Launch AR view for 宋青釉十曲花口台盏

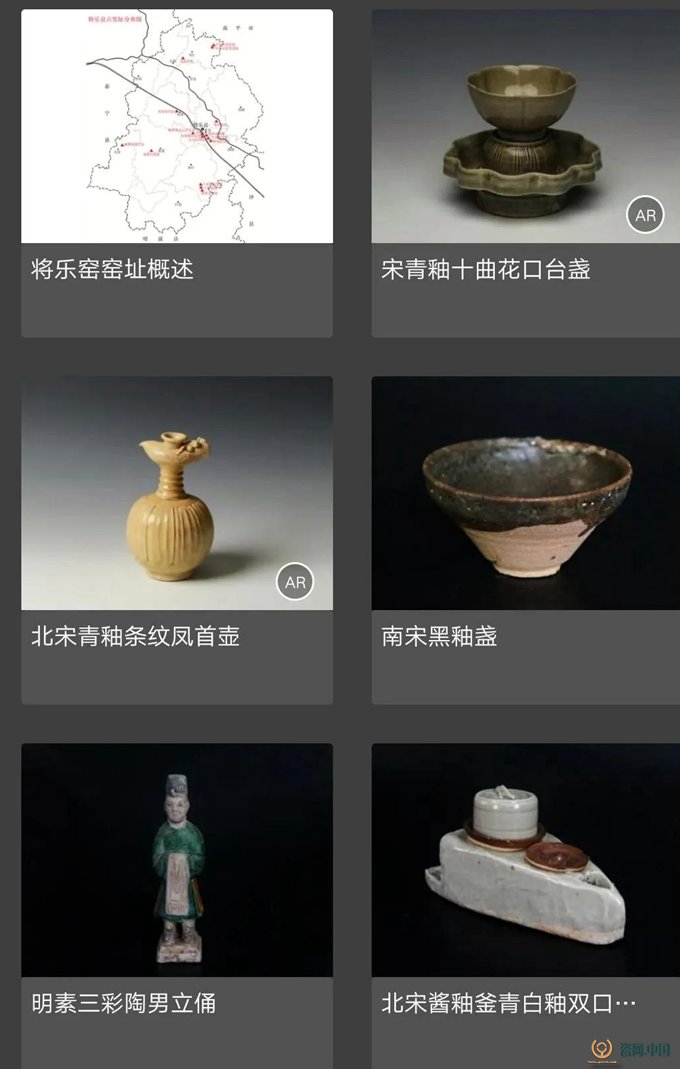645,215
